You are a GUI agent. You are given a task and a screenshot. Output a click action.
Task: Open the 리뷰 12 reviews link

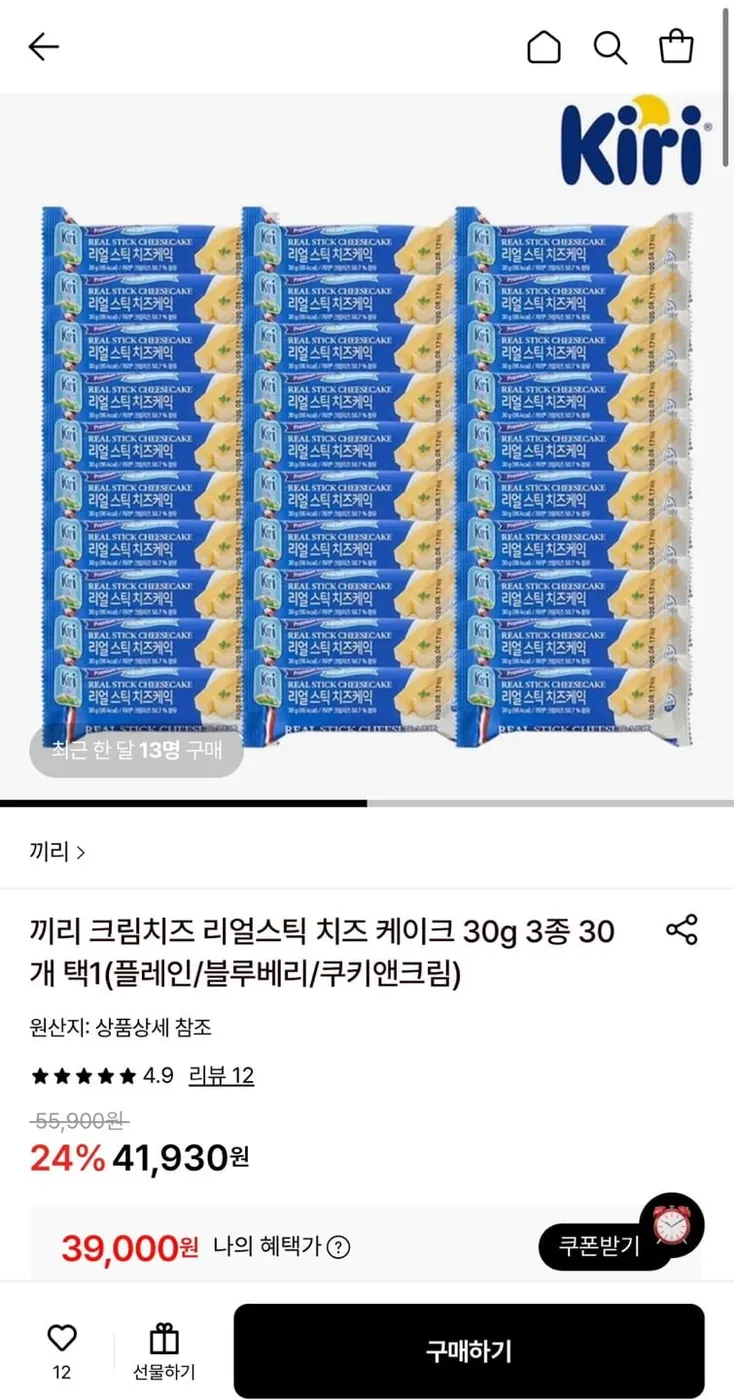point(221,1075)
